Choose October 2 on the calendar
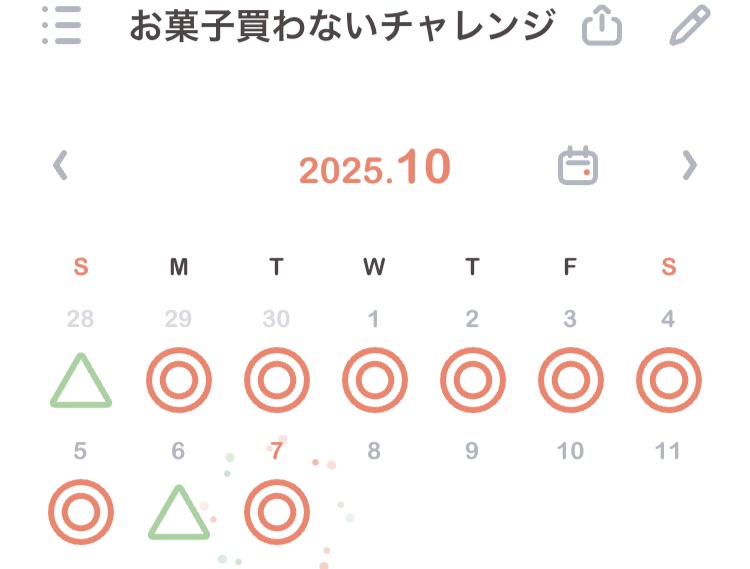Image resolution: width=750 pixels, height=569 pixels. [x=473, y=381]
